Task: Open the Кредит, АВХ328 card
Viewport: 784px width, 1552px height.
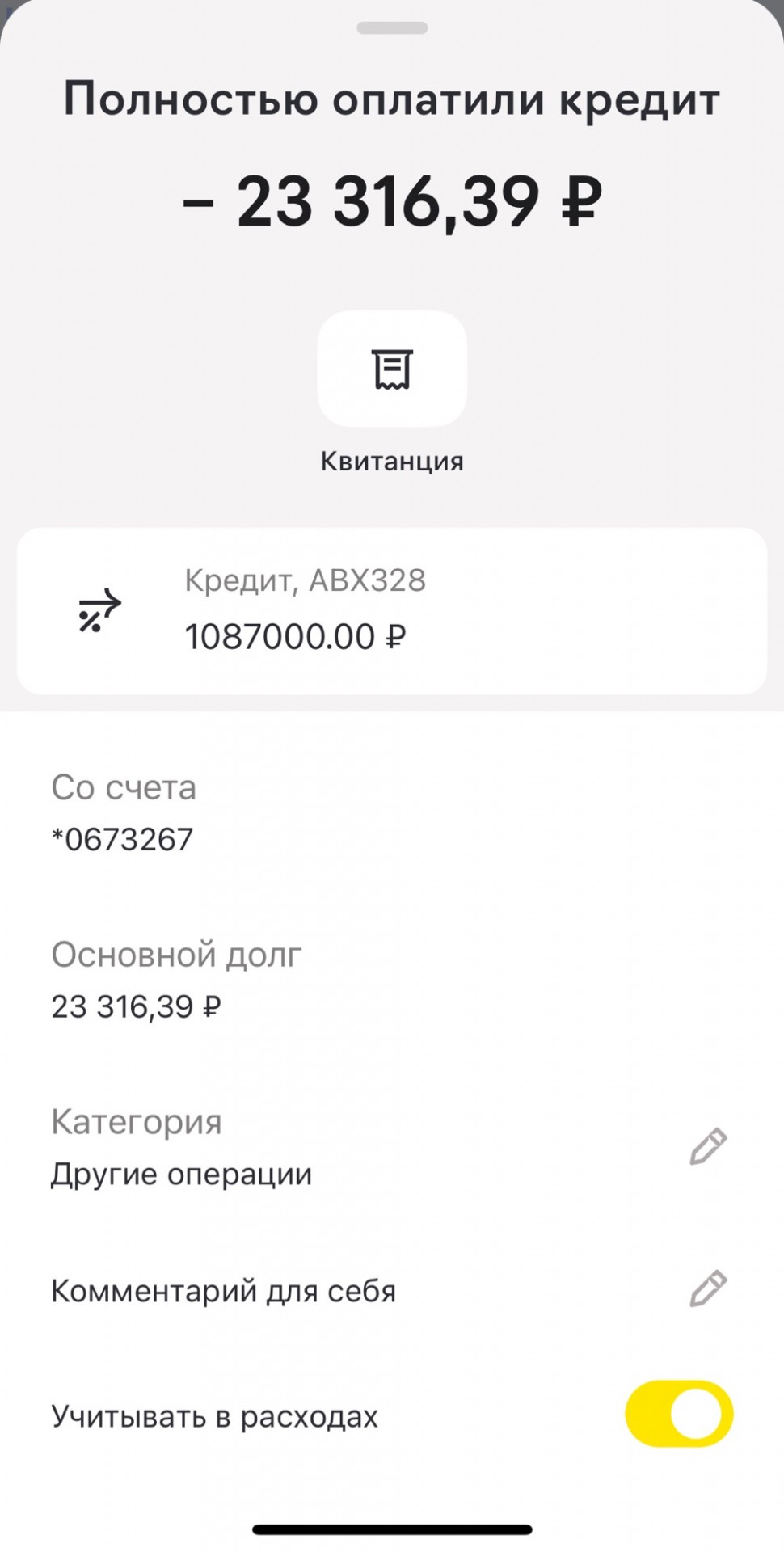Action: [392, 610]
